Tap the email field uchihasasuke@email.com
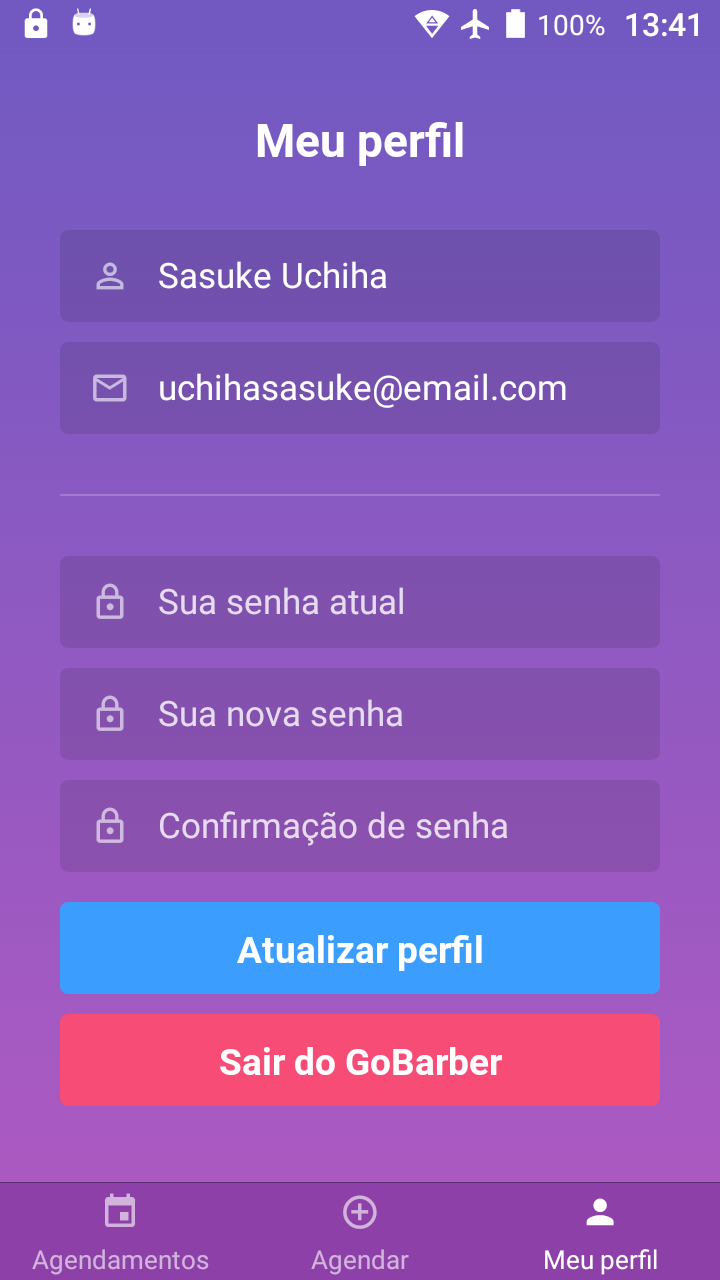Viewport: 720px width, 1280px height. (x=360, y=388)
